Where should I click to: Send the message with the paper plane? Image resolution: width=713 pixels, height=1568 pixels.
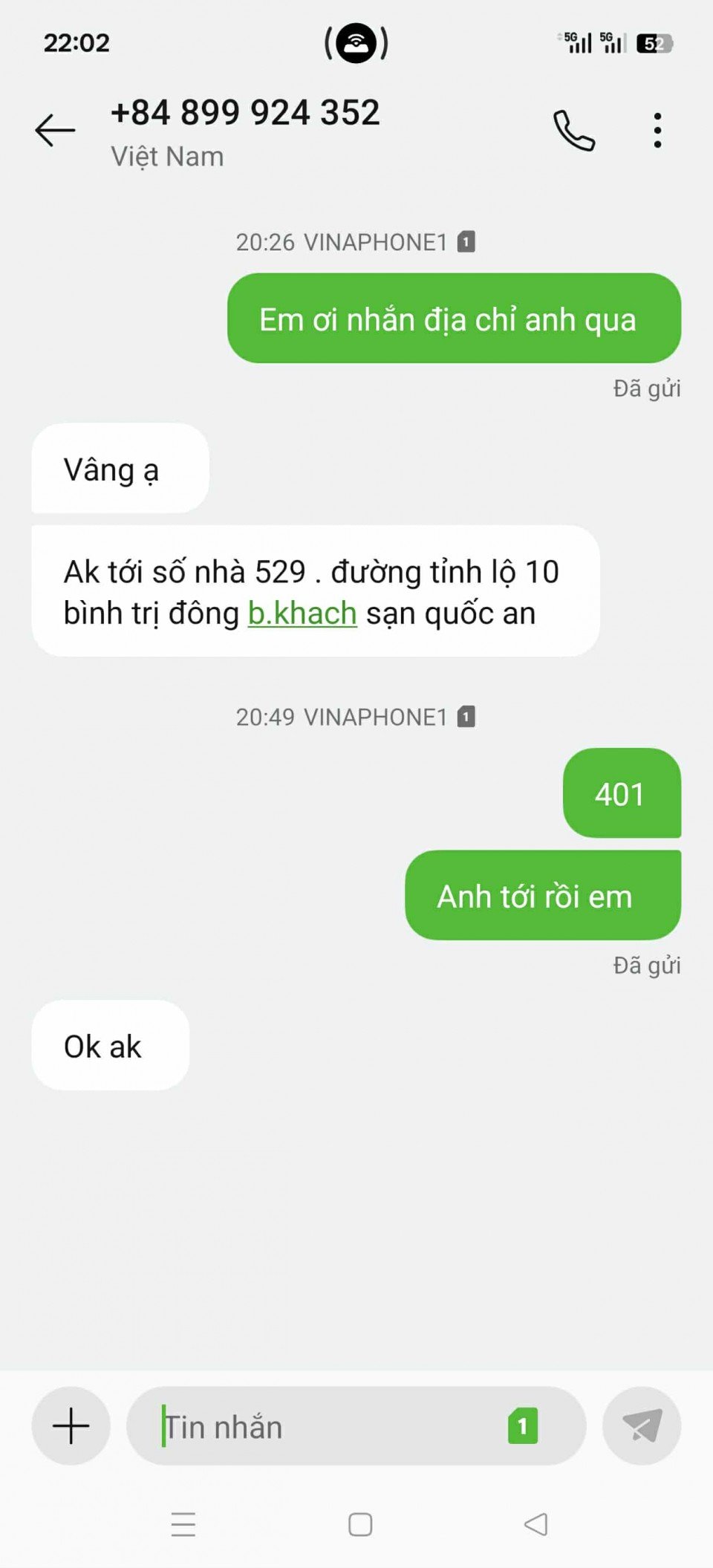(642, 1425)
